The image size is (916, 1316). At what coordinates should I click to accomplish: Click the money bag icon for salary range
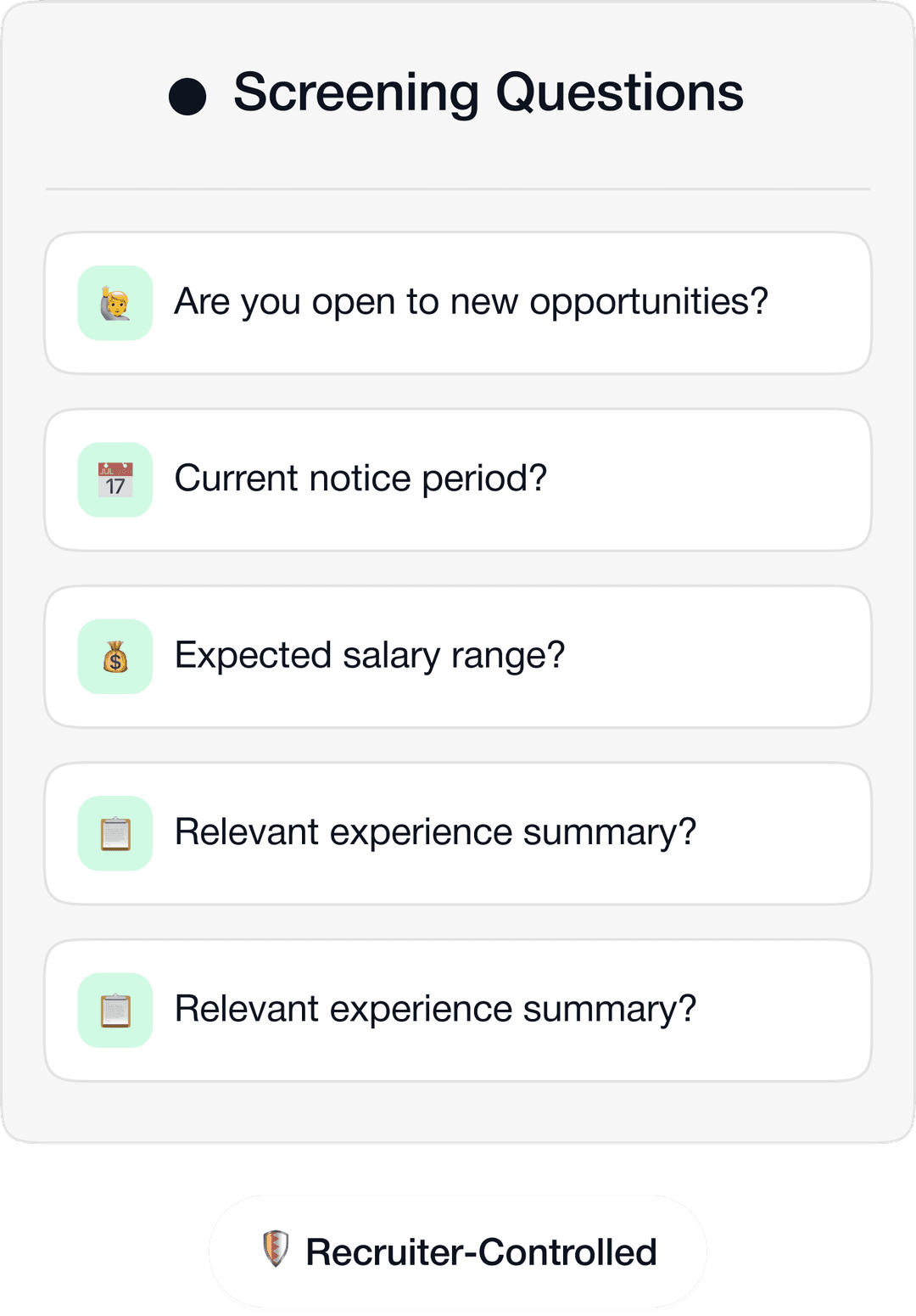coord(115,656)
